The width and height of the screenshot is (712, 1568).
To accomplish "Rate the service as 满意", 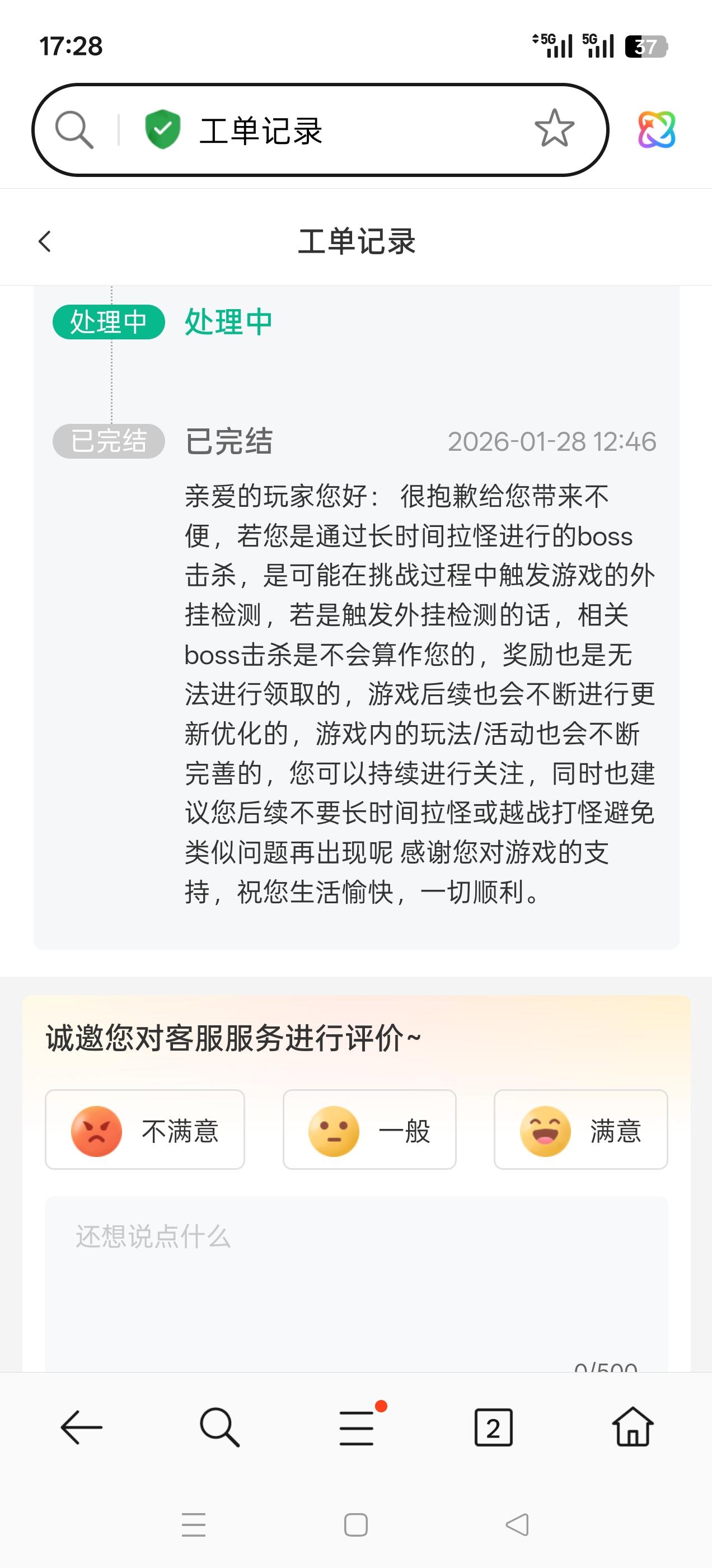I will [x=580, y=1130].
